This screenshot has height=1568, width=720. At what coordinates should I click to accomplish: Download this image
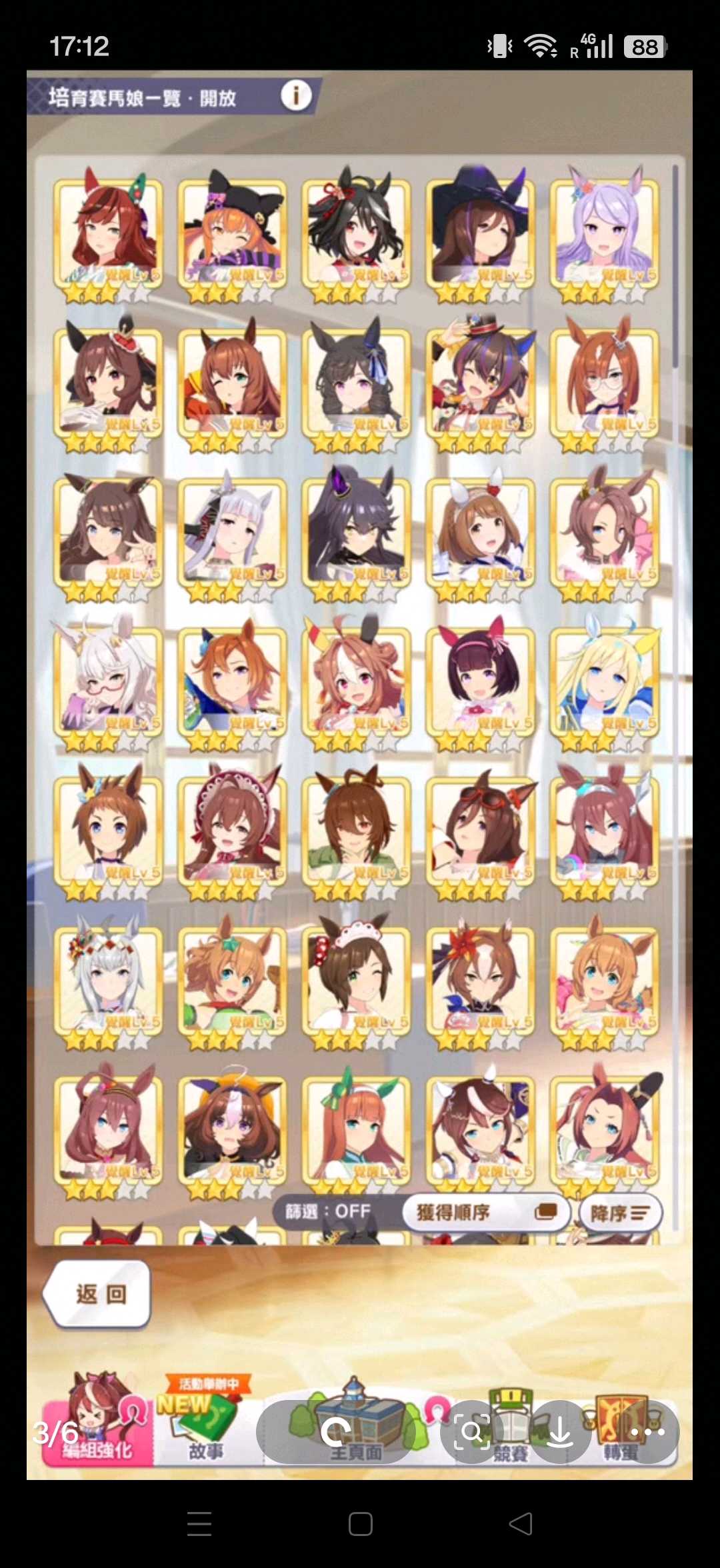point(560,1432)
